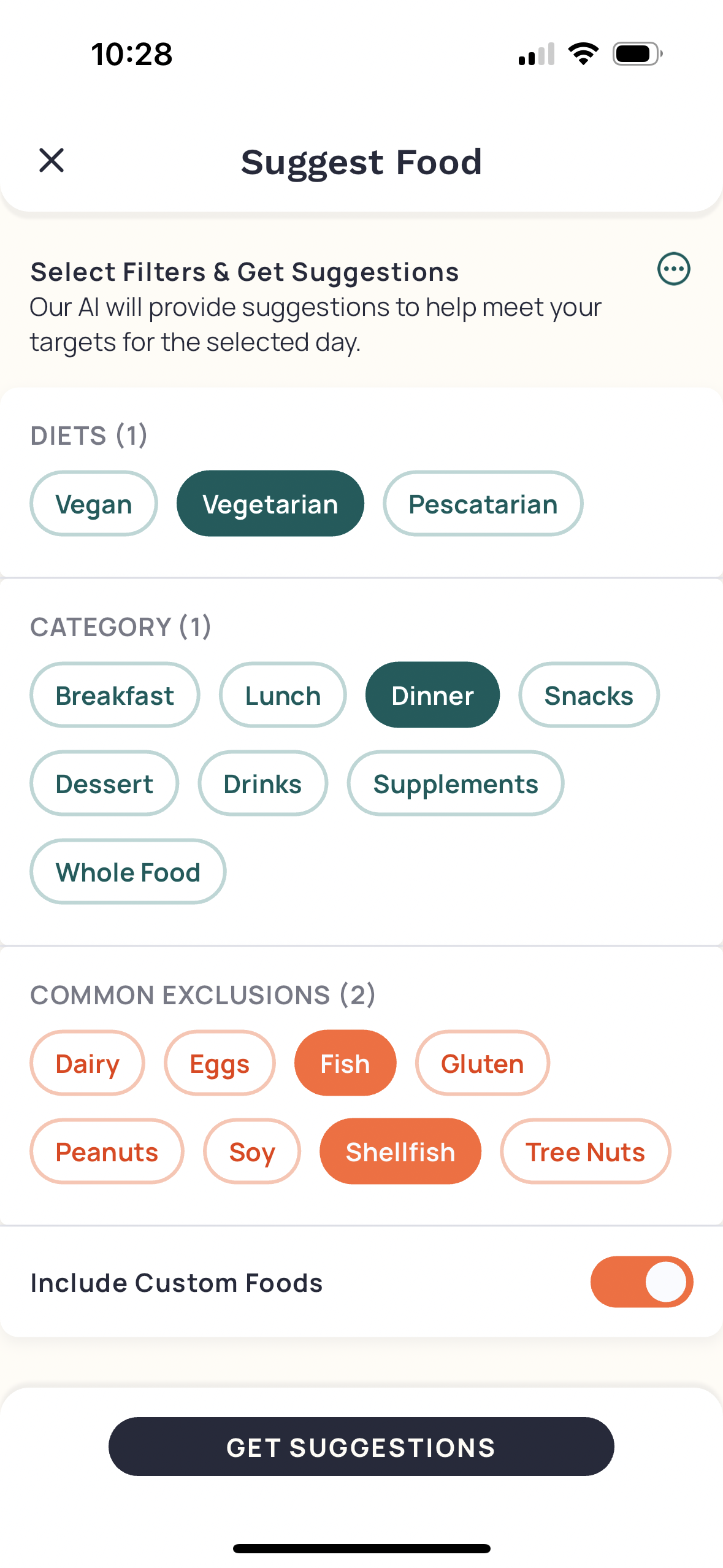
Task: Deselect the Vegetarian diet chip
Action: point(270,504)
